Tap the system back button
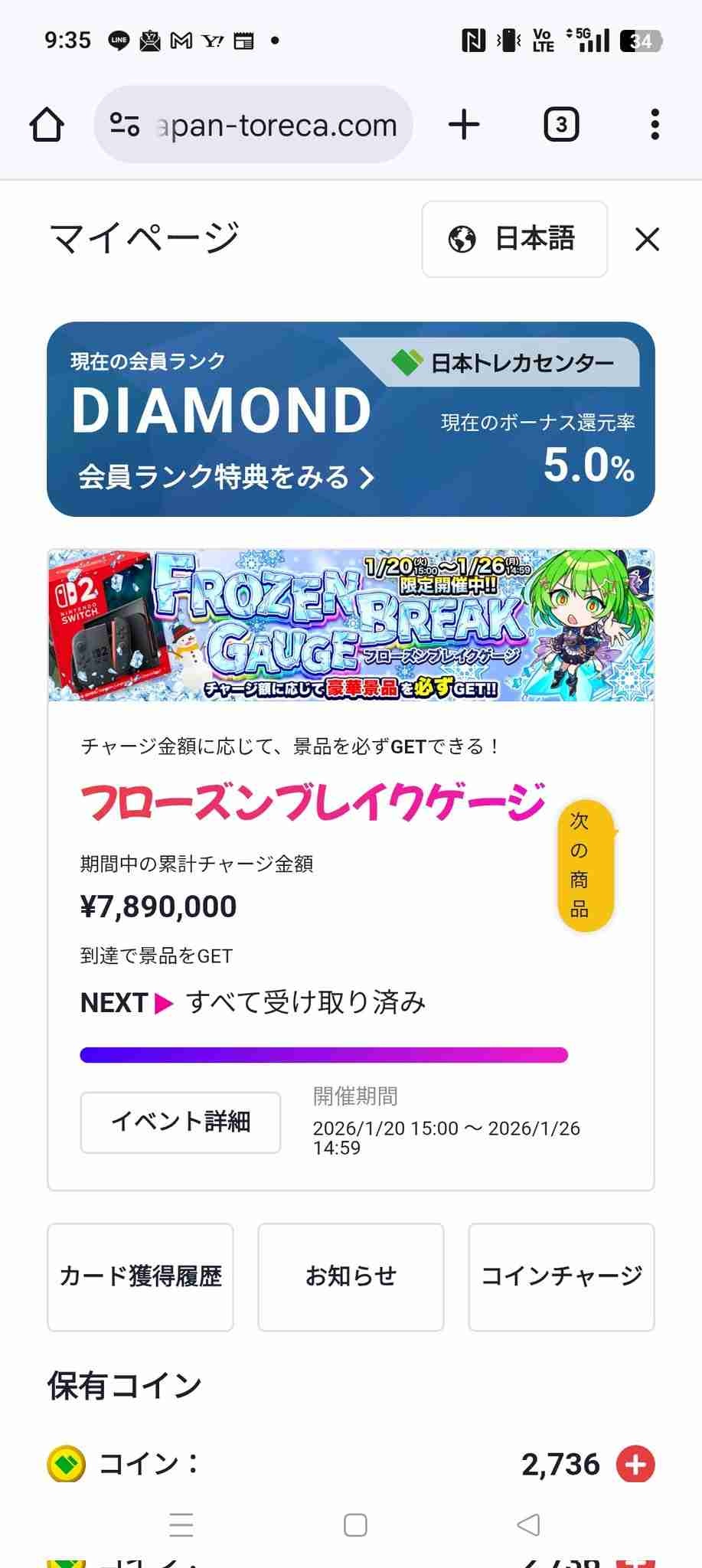 (528, 1524)
